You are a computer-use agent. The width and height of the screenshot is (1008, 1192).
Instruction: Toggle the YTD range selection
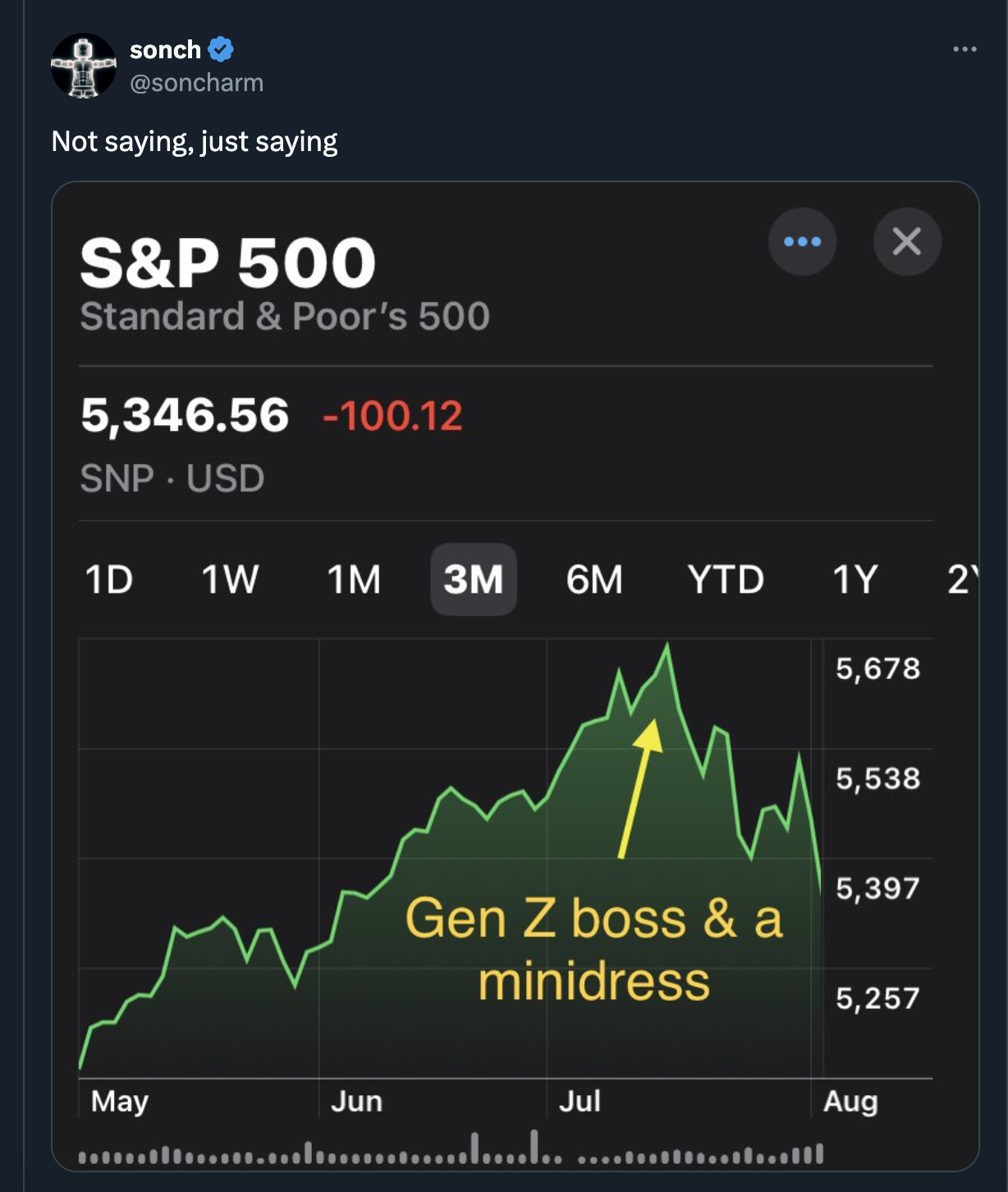point(726,580)
